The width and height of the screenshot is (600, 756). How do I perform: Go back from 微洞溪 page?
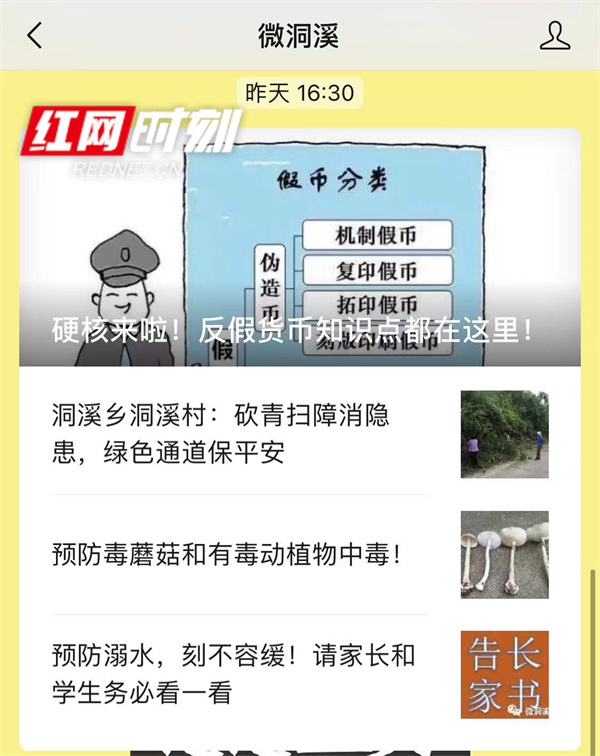point(35,36)
